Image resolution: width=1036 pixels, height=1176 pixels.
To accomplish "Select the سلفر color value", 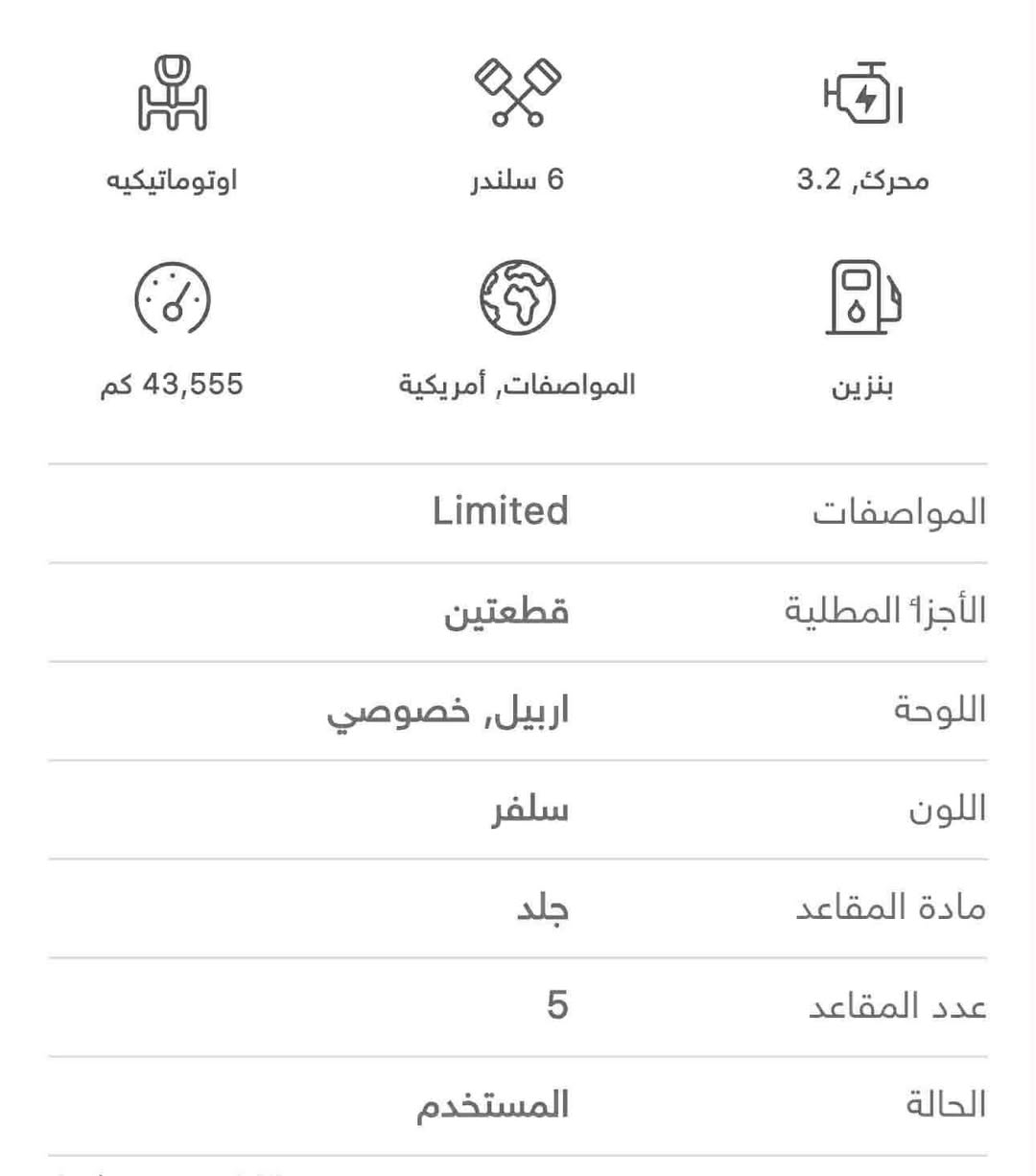I will pos(526,809).
